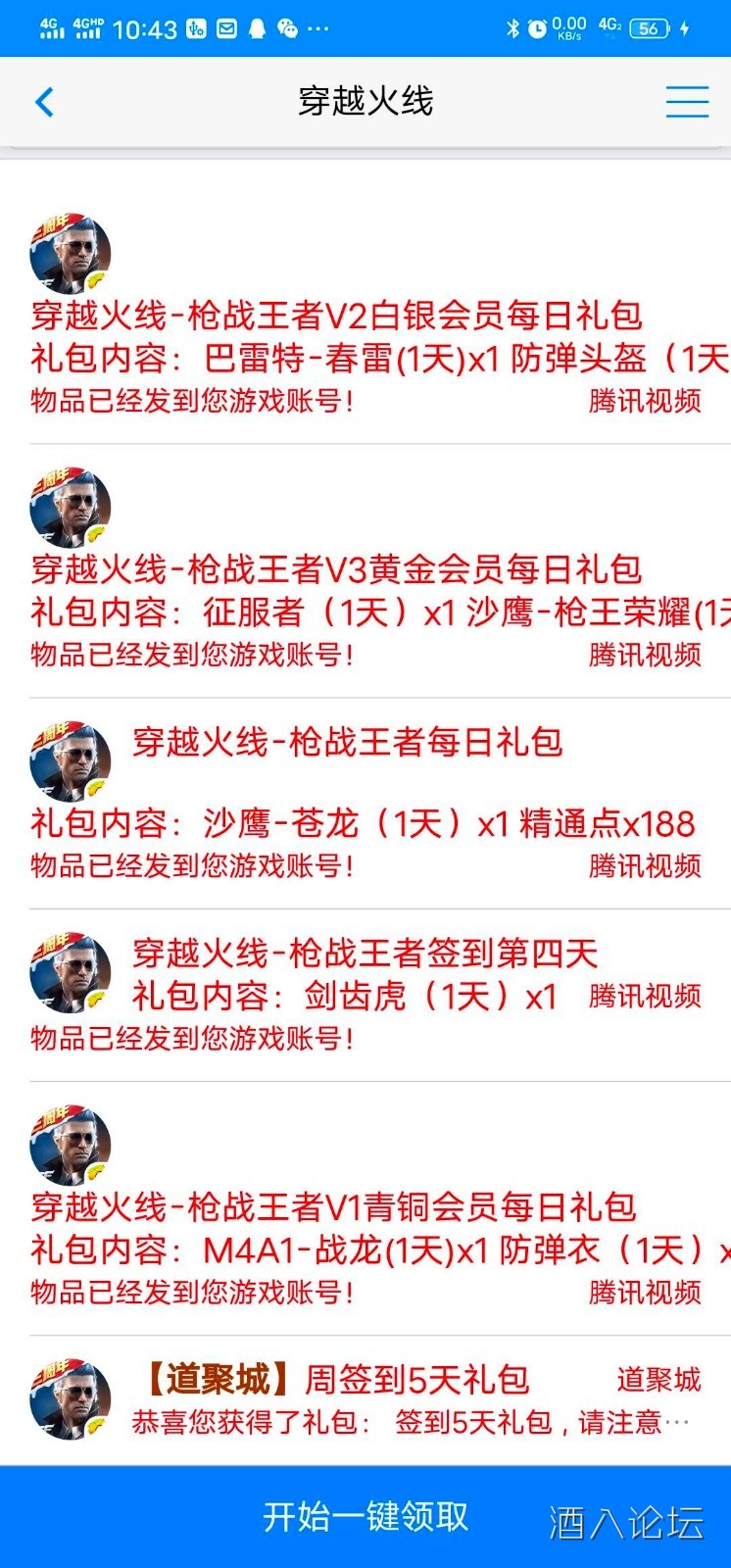
Task: Open the V1青铜会员每日礼包 record
Action: [x=333, y=1207]
